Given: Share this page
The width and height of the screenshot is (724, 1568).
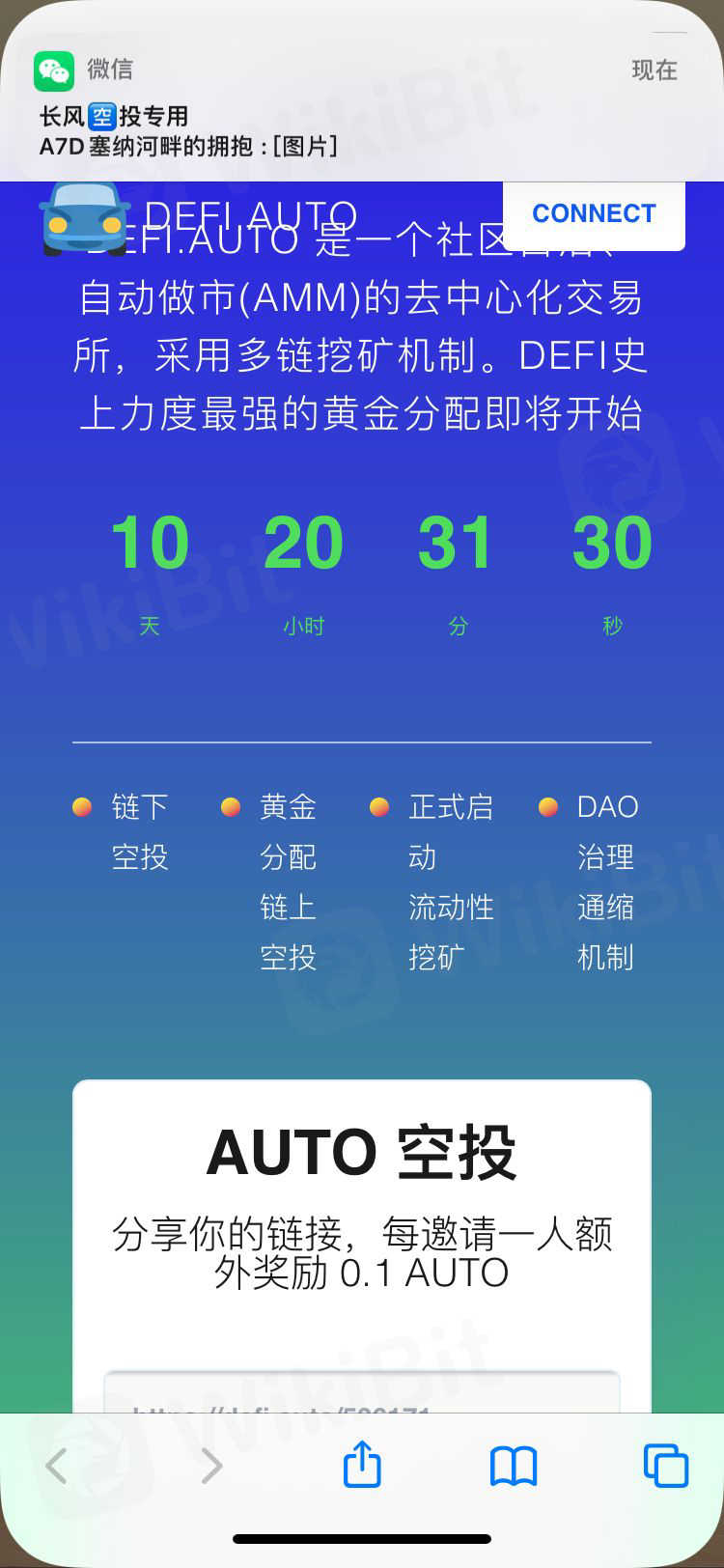Looking at the screenshot, I should click(362, 1464).
